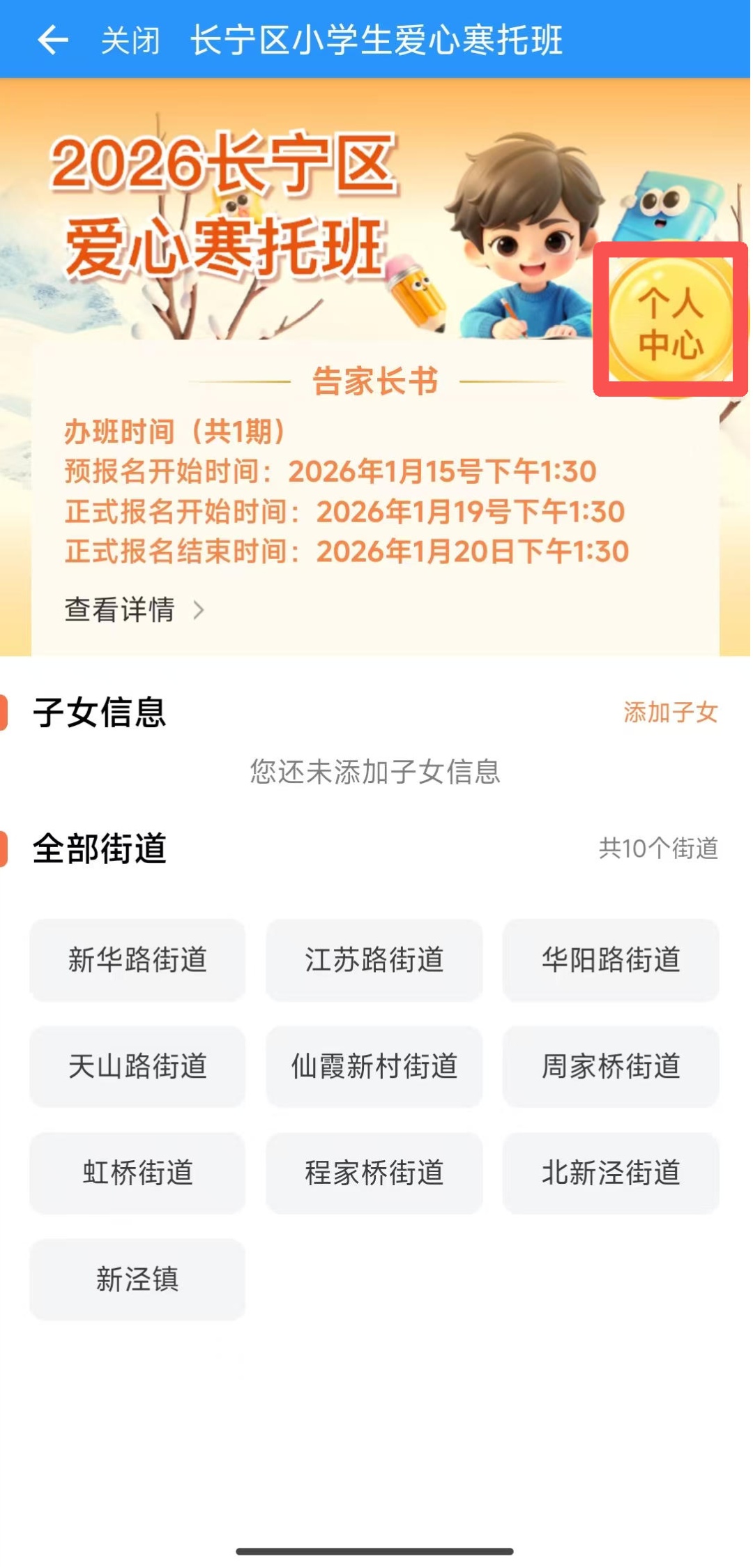The width and height of the screenshot is (753, 1568).
Task: Open 程家桥街道
Action: click(374, 1173)
